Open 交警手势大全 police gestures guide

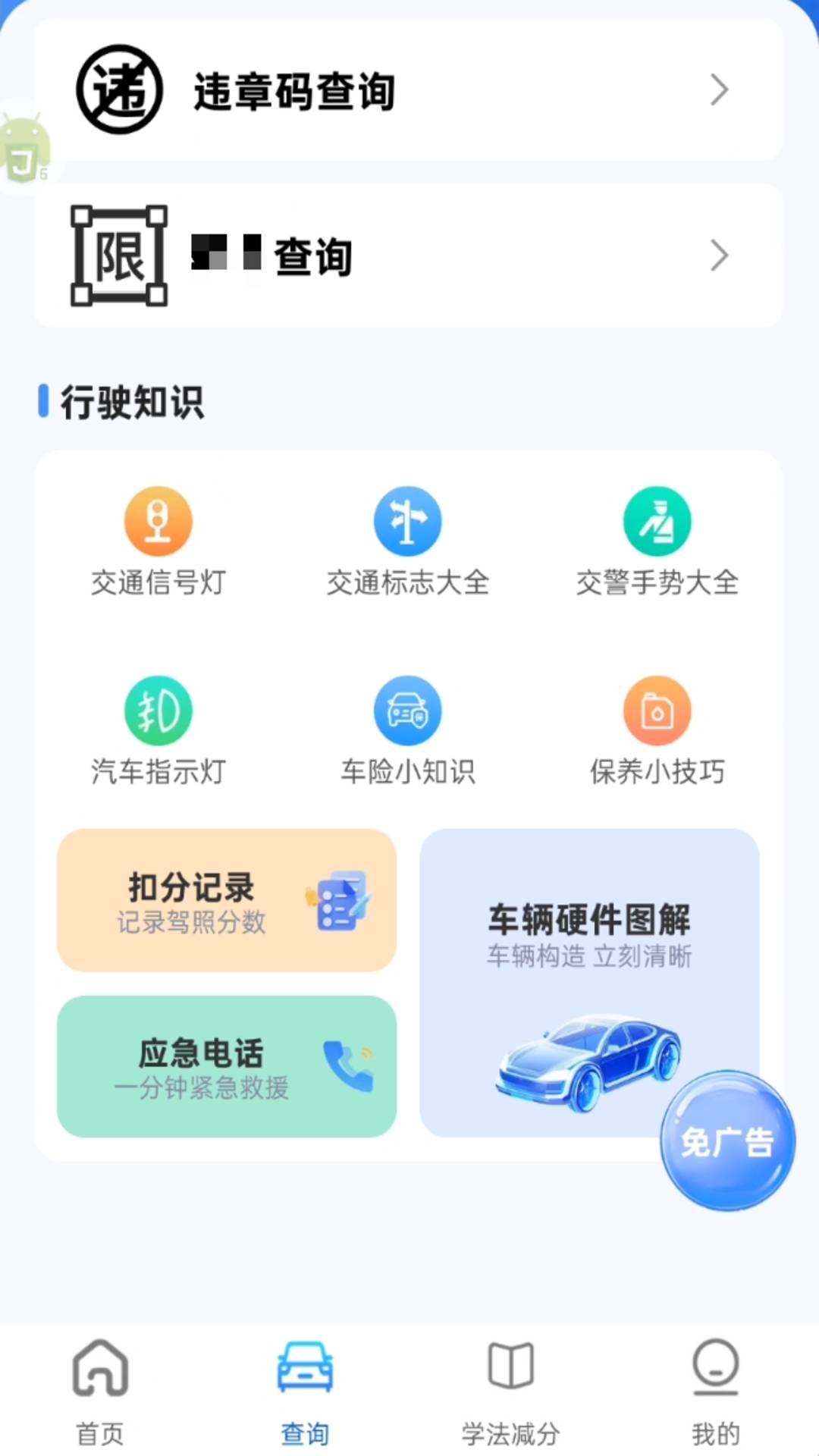pos(658,522)
